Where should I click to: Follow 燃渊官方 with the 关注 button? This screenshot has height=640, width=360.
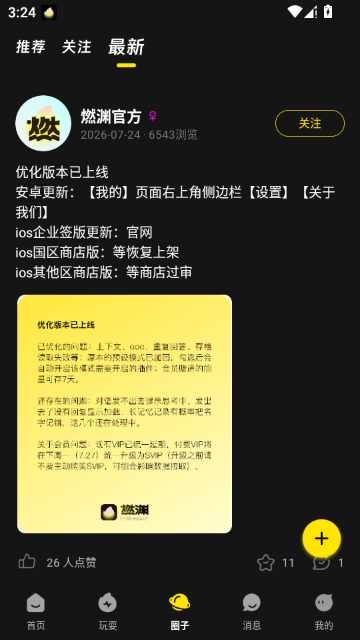310,123
